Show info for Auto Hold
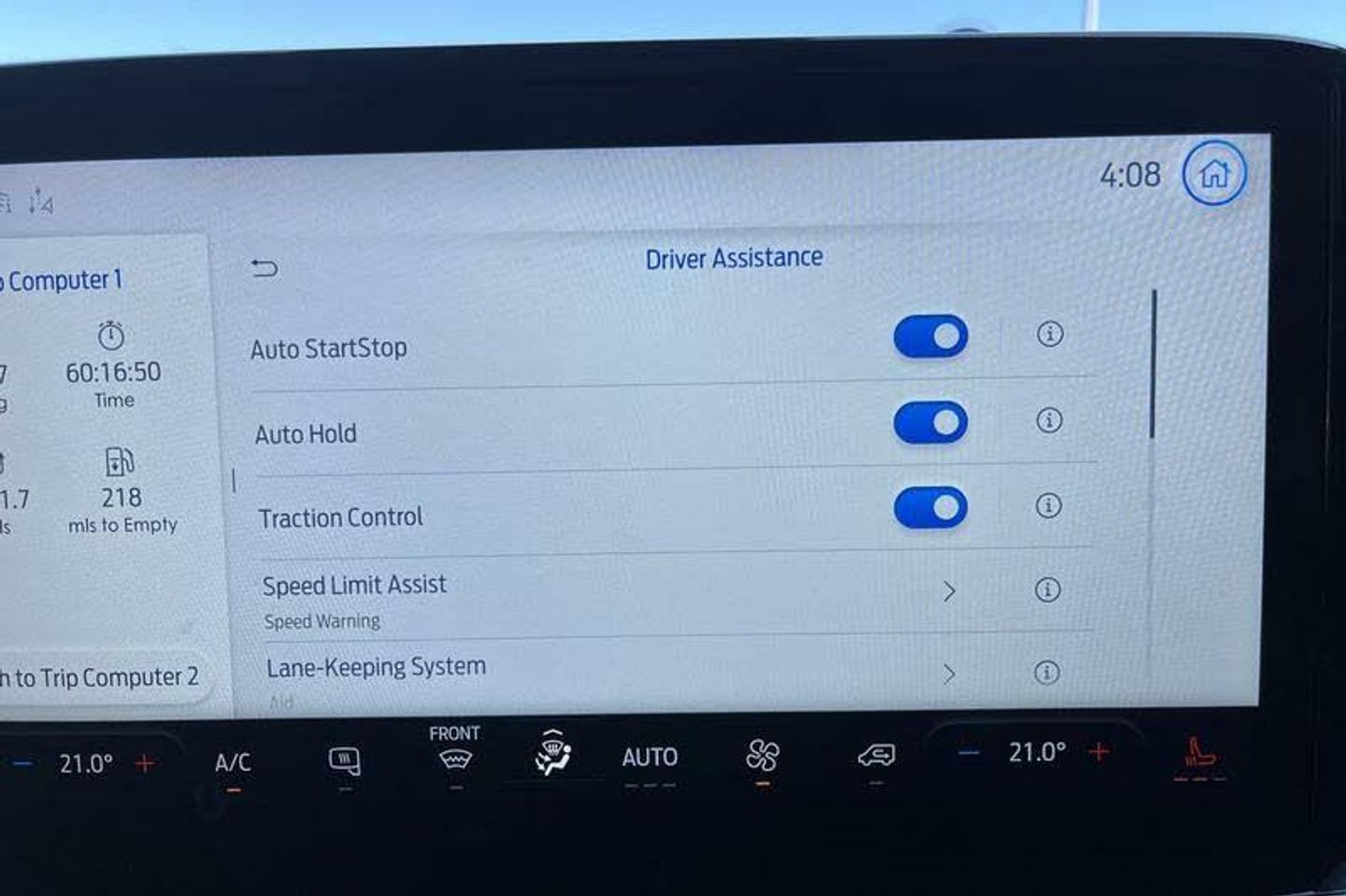Viewport: 1346px width, 896px height. click(x=1049, y=420)
